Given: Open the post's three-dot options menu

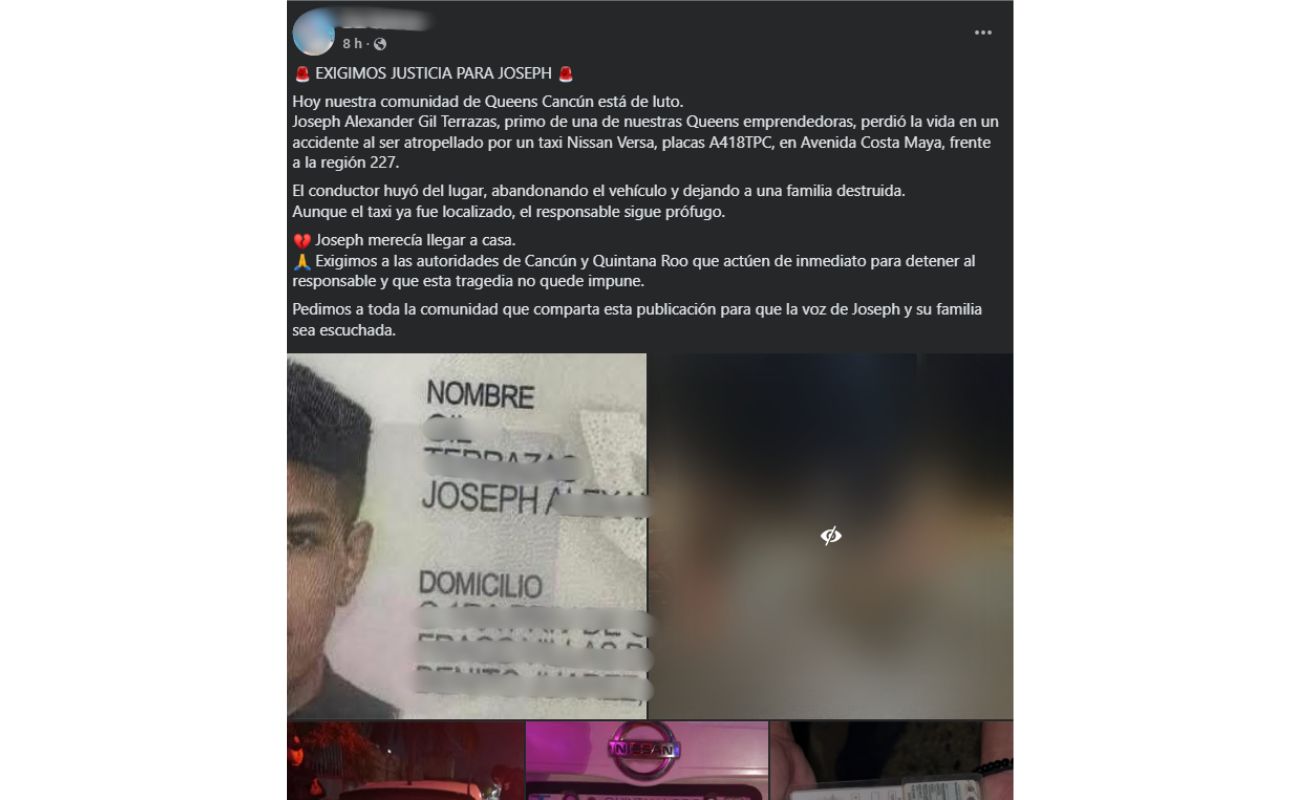Looking at the screenshot, I should [x=983, y=33].
